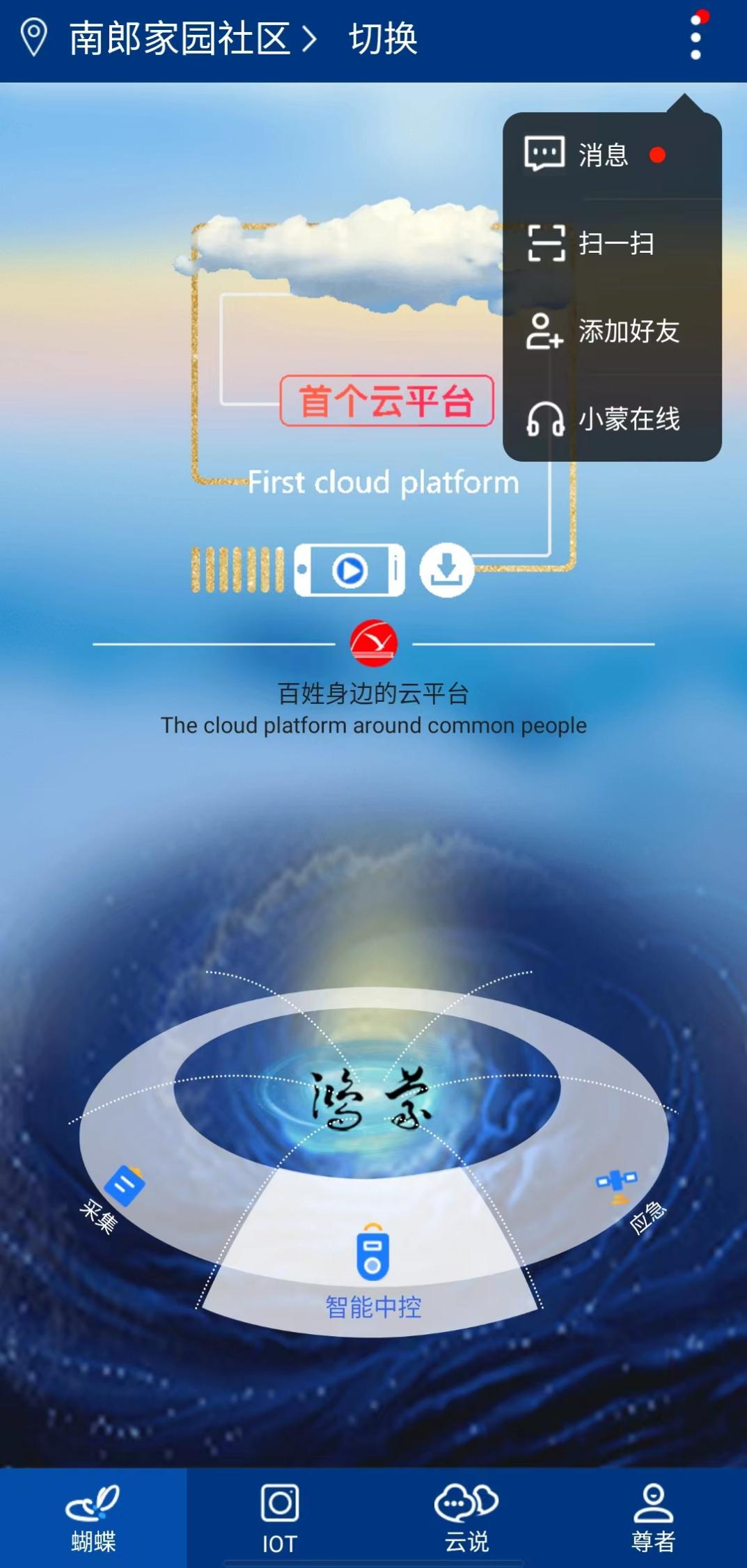Tap the download icon beside the video
Viewport: 747px width, 1568px height.
(446, 570)
